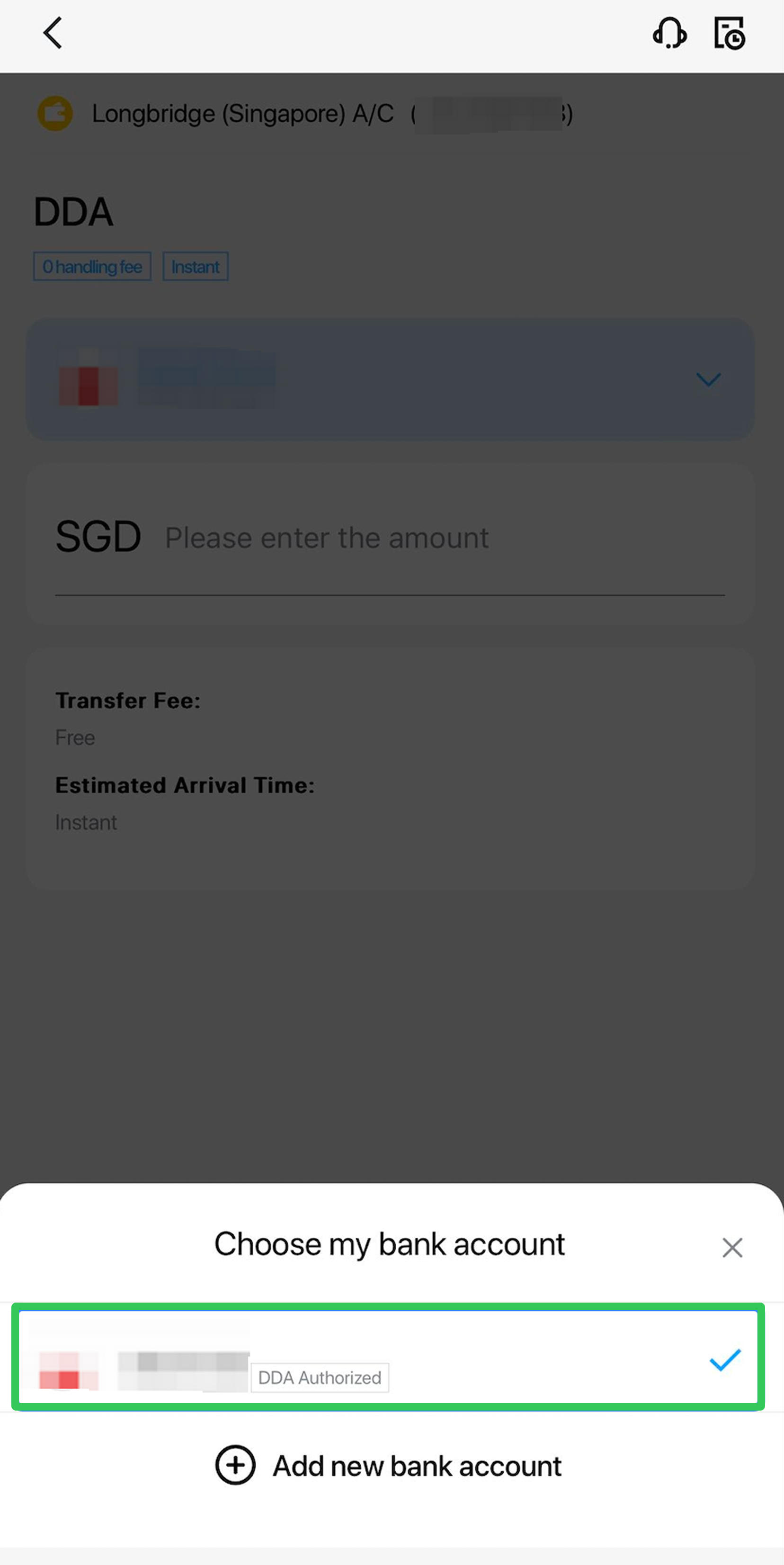This screenshot has width=784, height=1565.
Task: Go back using the top arrow
Action: (53, 33)
